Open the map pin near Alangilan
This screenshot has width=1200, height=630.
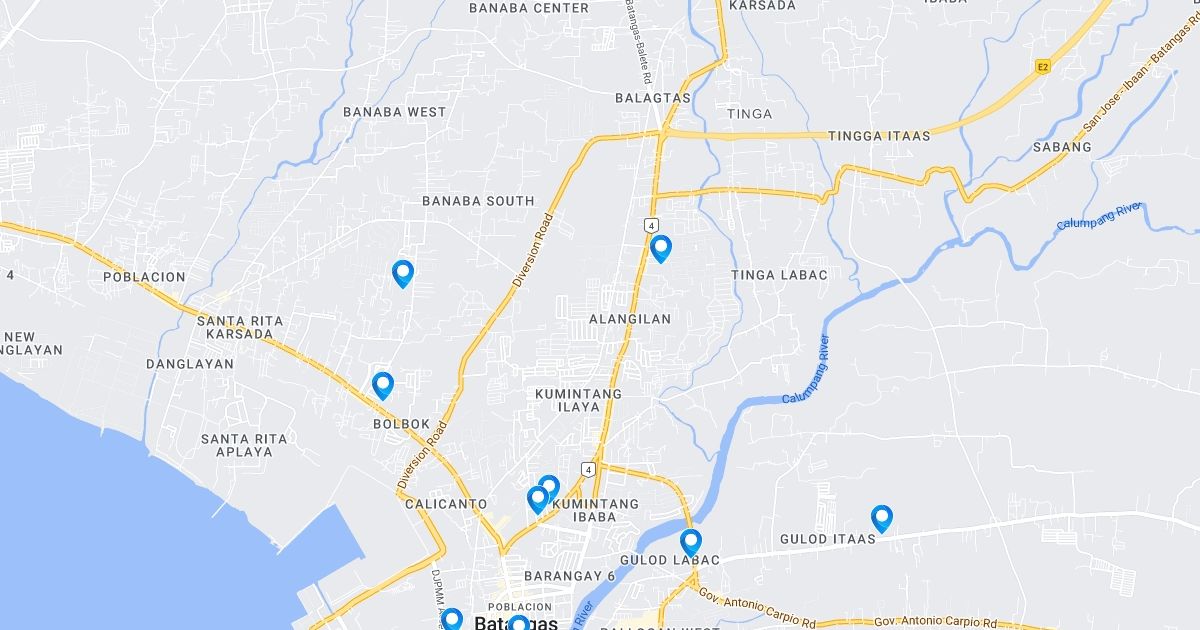[660, 249]
